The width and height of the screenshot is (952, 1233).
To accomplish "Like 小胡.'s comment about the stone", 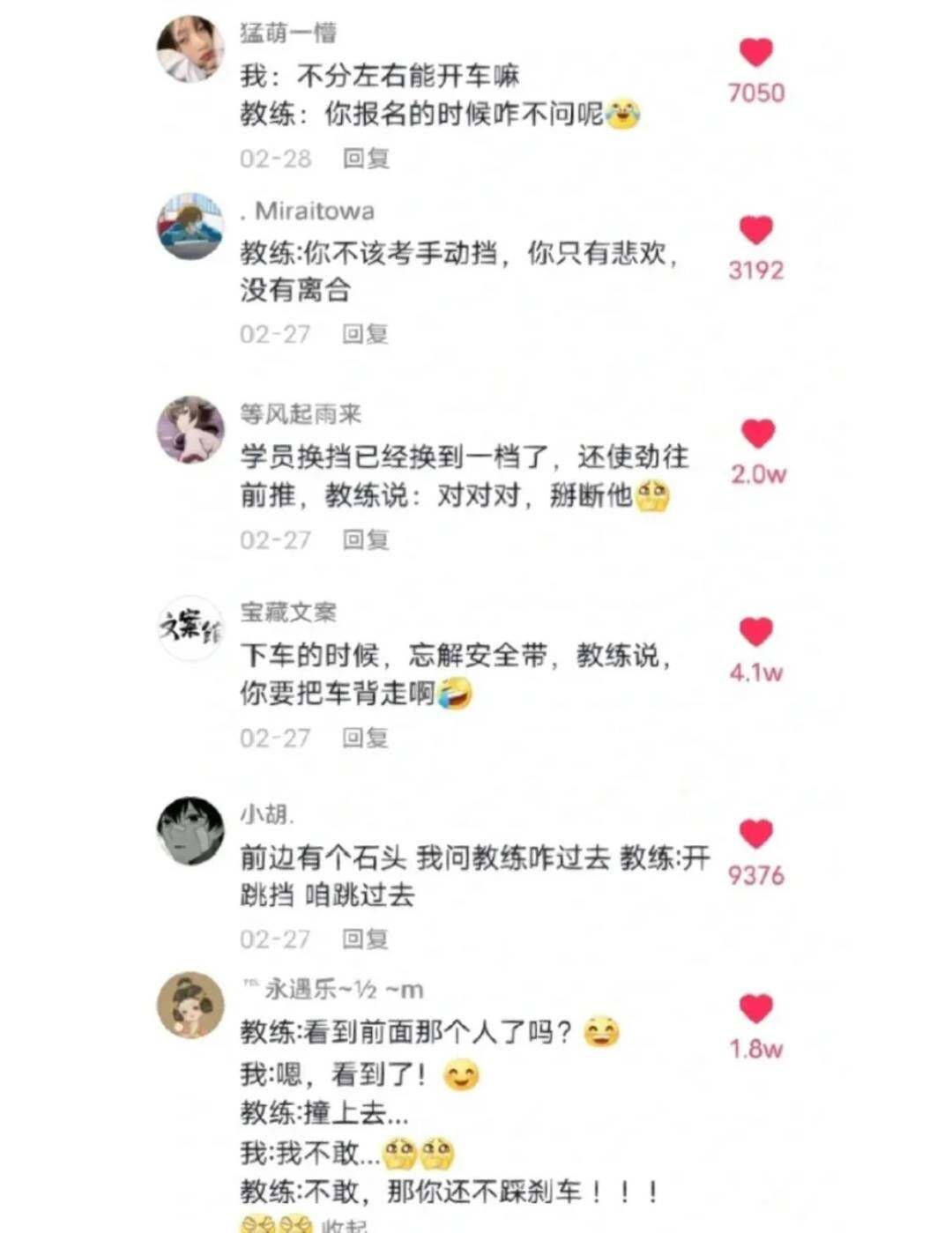I will [755, 834].
